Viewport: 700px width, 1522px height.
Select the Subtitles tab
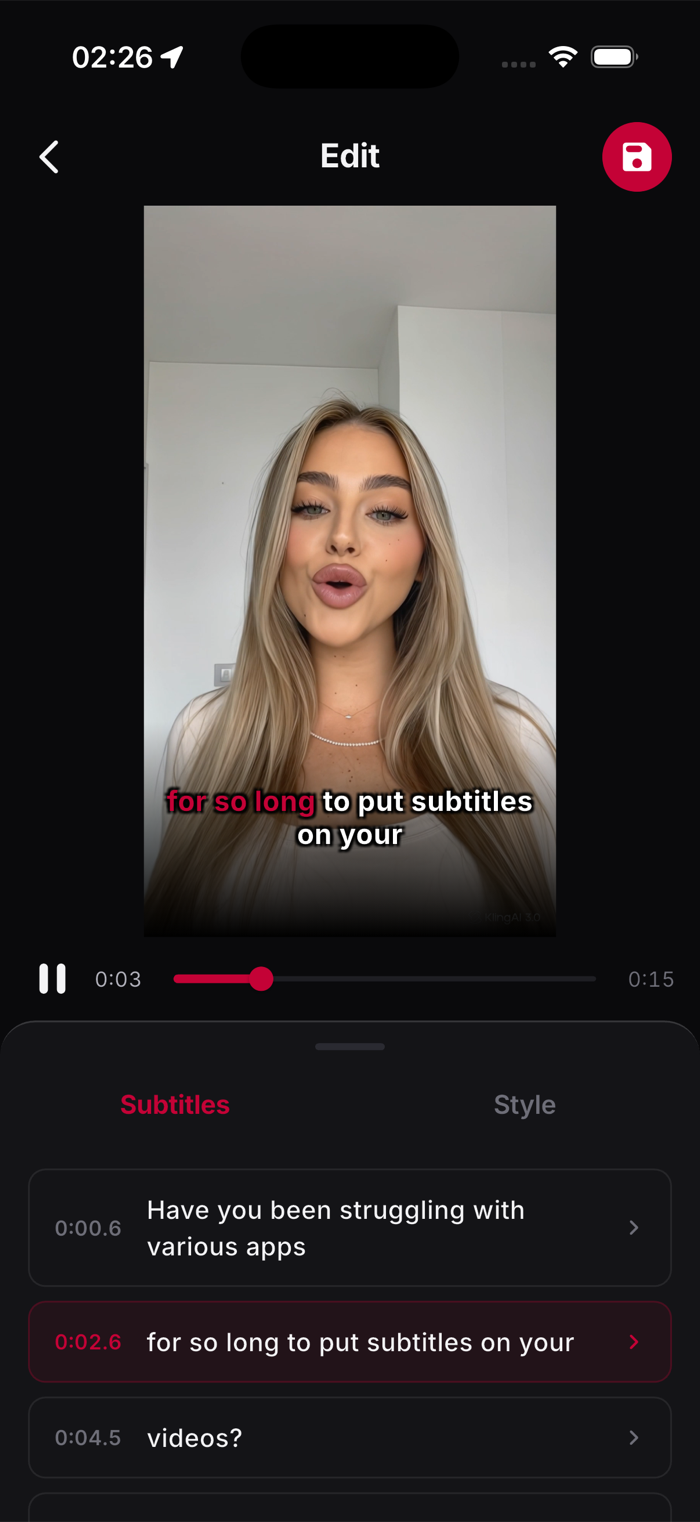point(175,1105)
